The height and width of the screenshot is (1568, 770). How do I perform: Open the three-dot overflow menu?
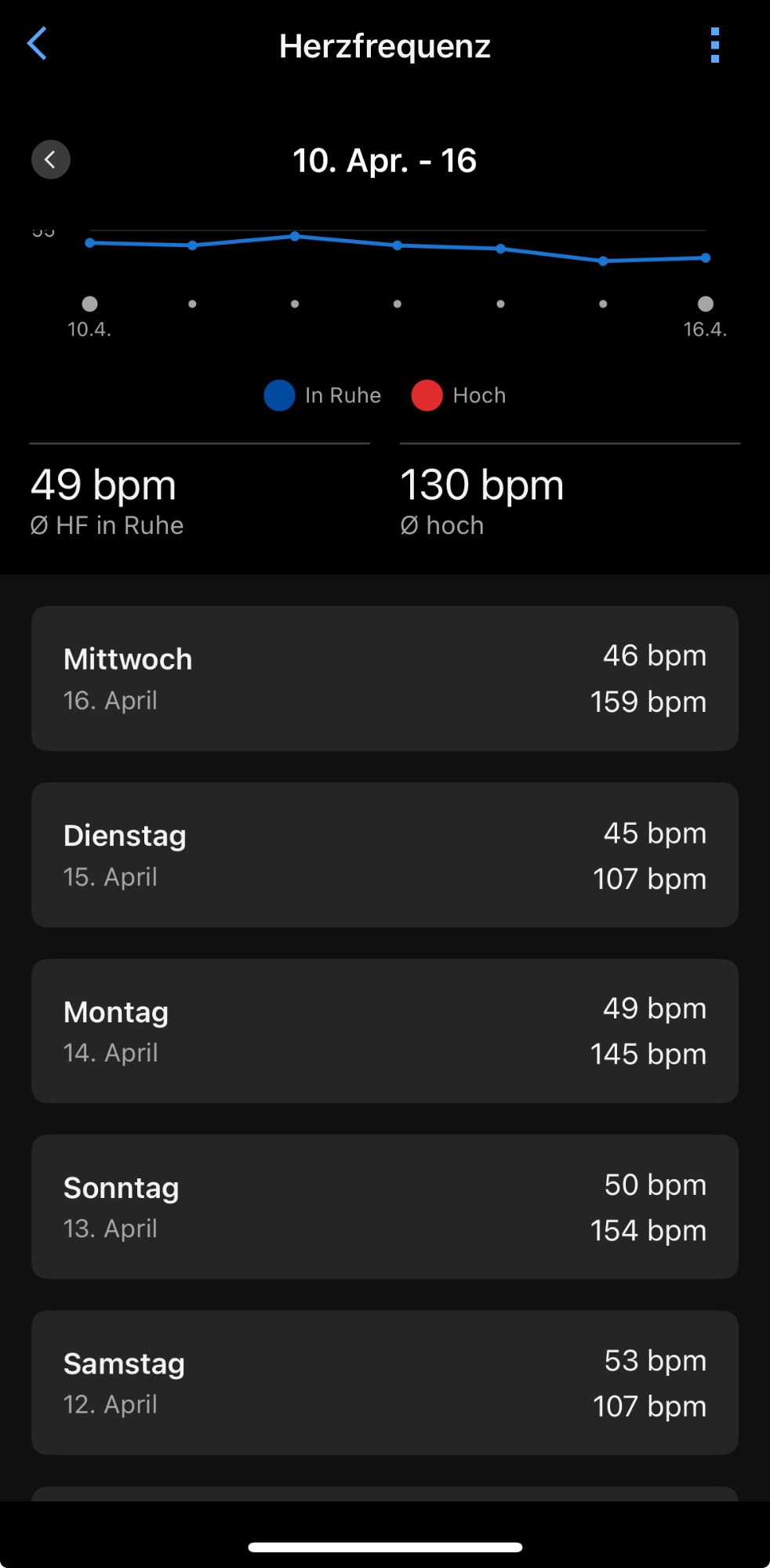click(x=714, y=45)
